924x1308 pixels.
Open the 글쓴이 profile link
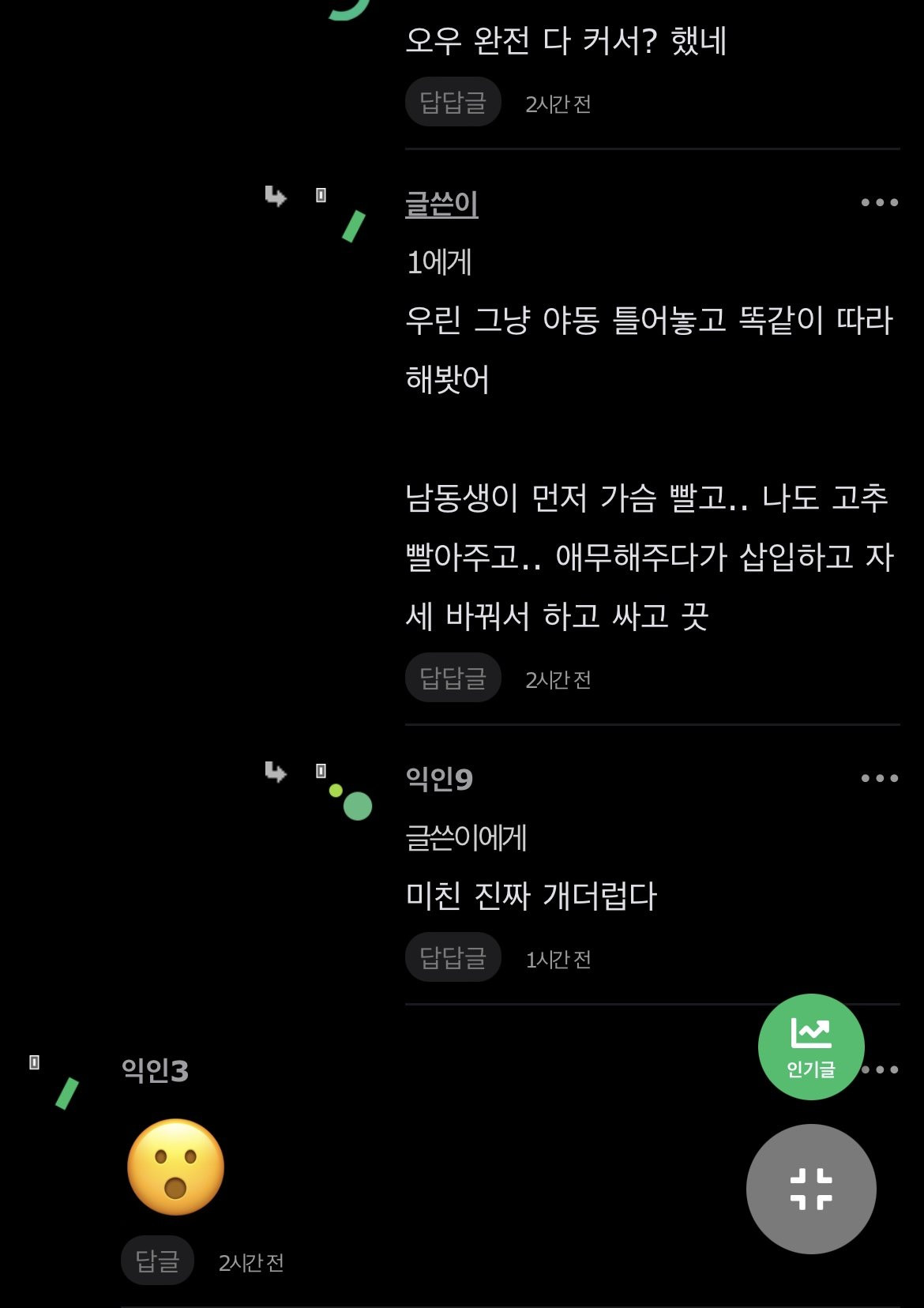(x=441, y=204)
